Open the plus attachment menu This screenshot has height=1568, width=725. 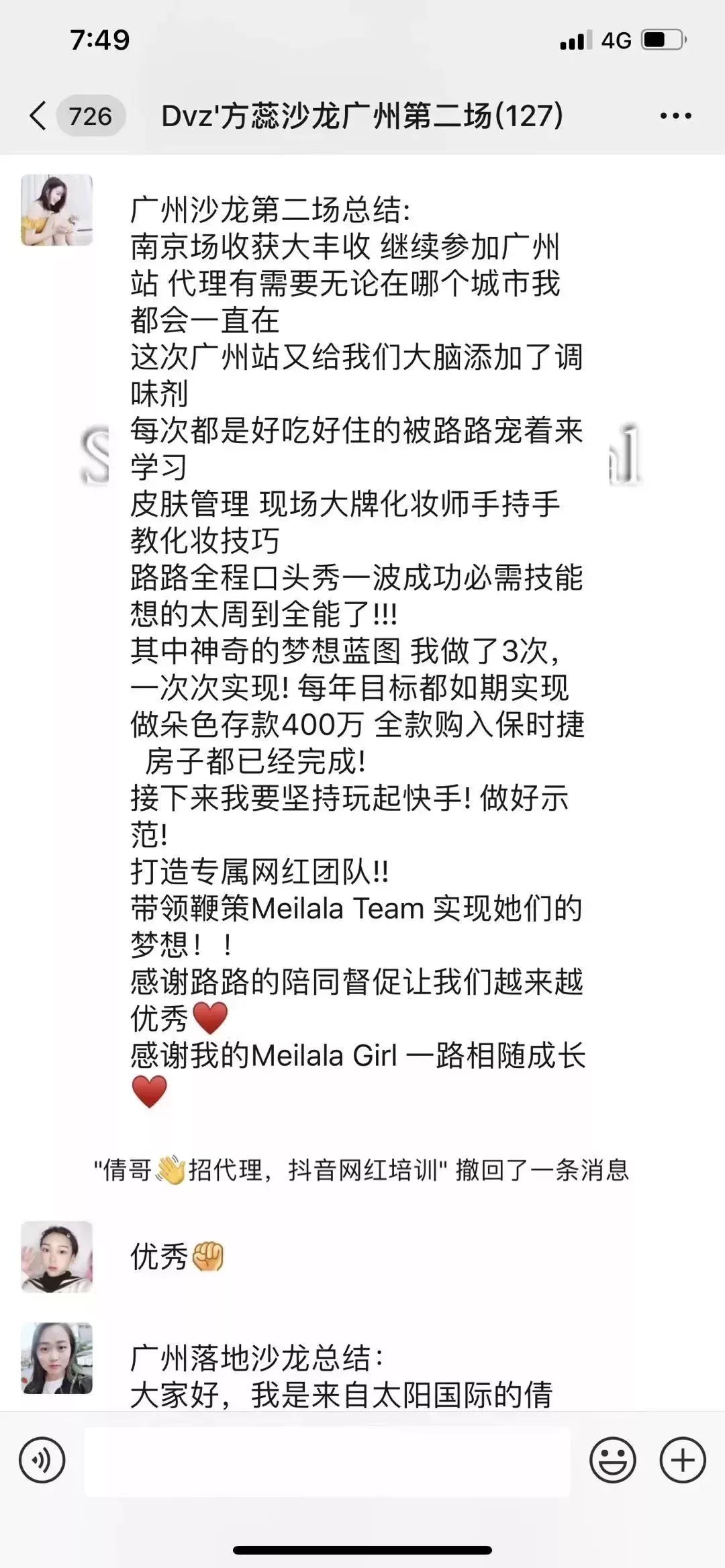683,1460
